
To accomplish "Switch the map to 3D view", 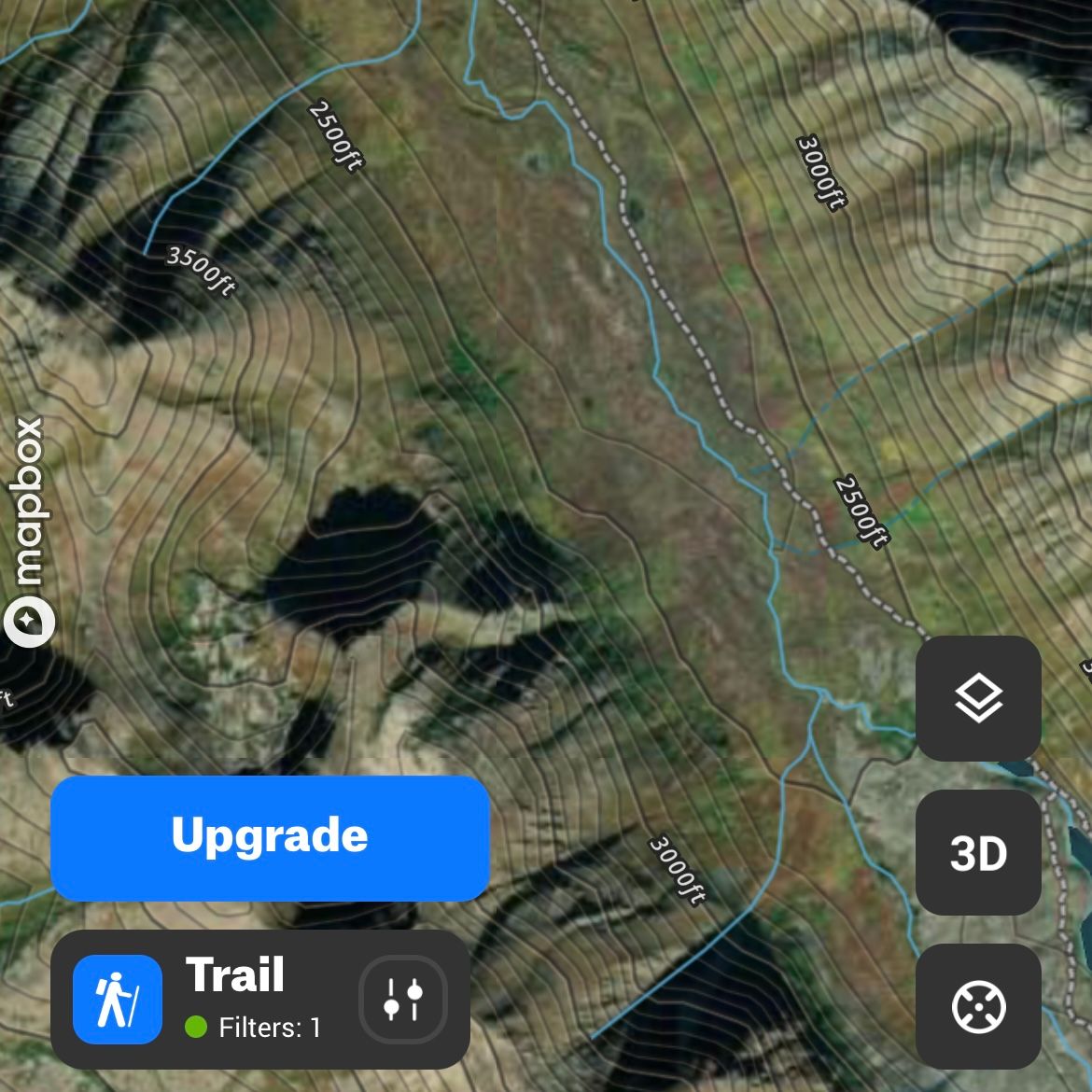I will [978, 852].
